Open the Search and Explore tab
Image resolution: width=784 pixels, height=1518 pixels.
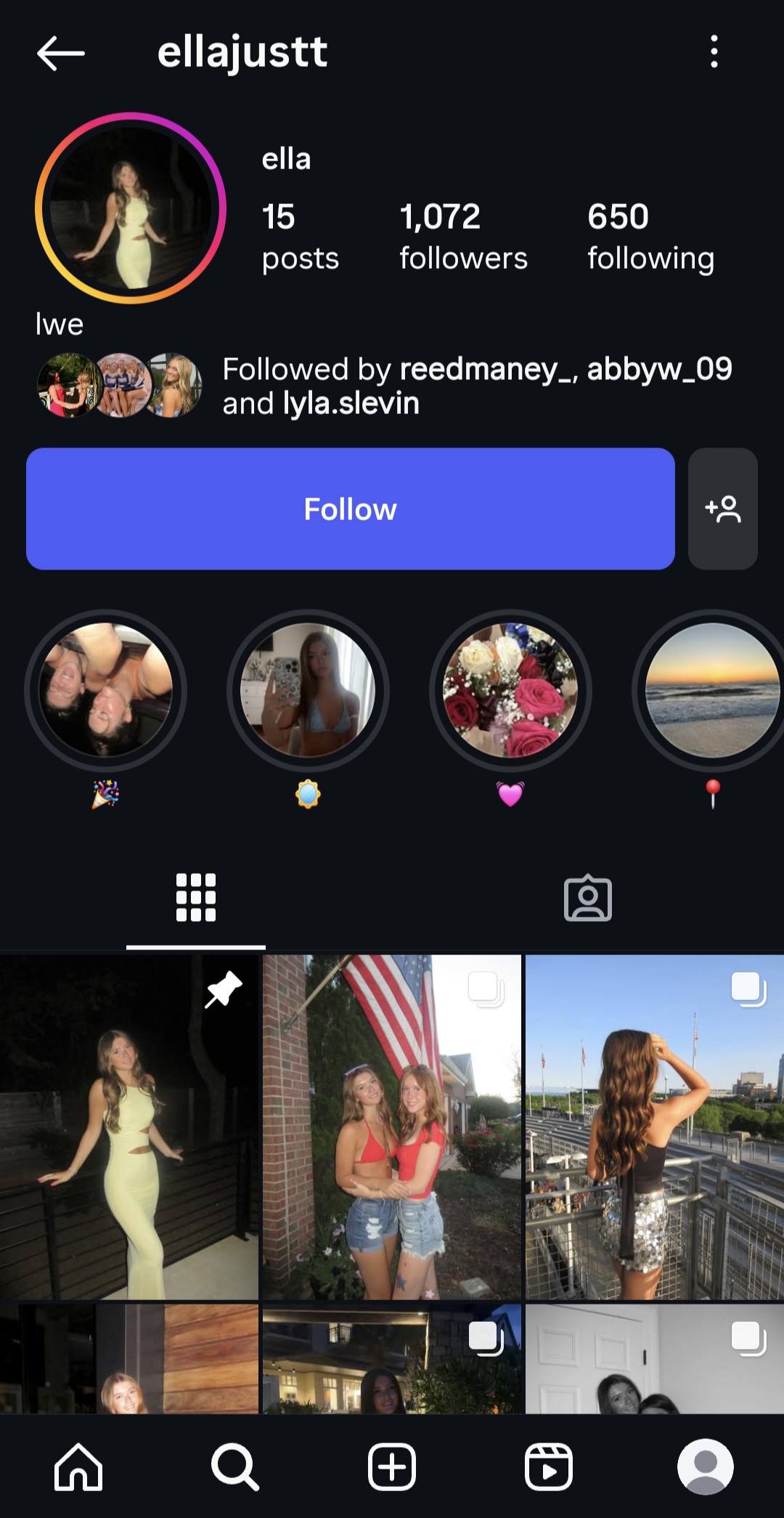(x=235, y=1467)
